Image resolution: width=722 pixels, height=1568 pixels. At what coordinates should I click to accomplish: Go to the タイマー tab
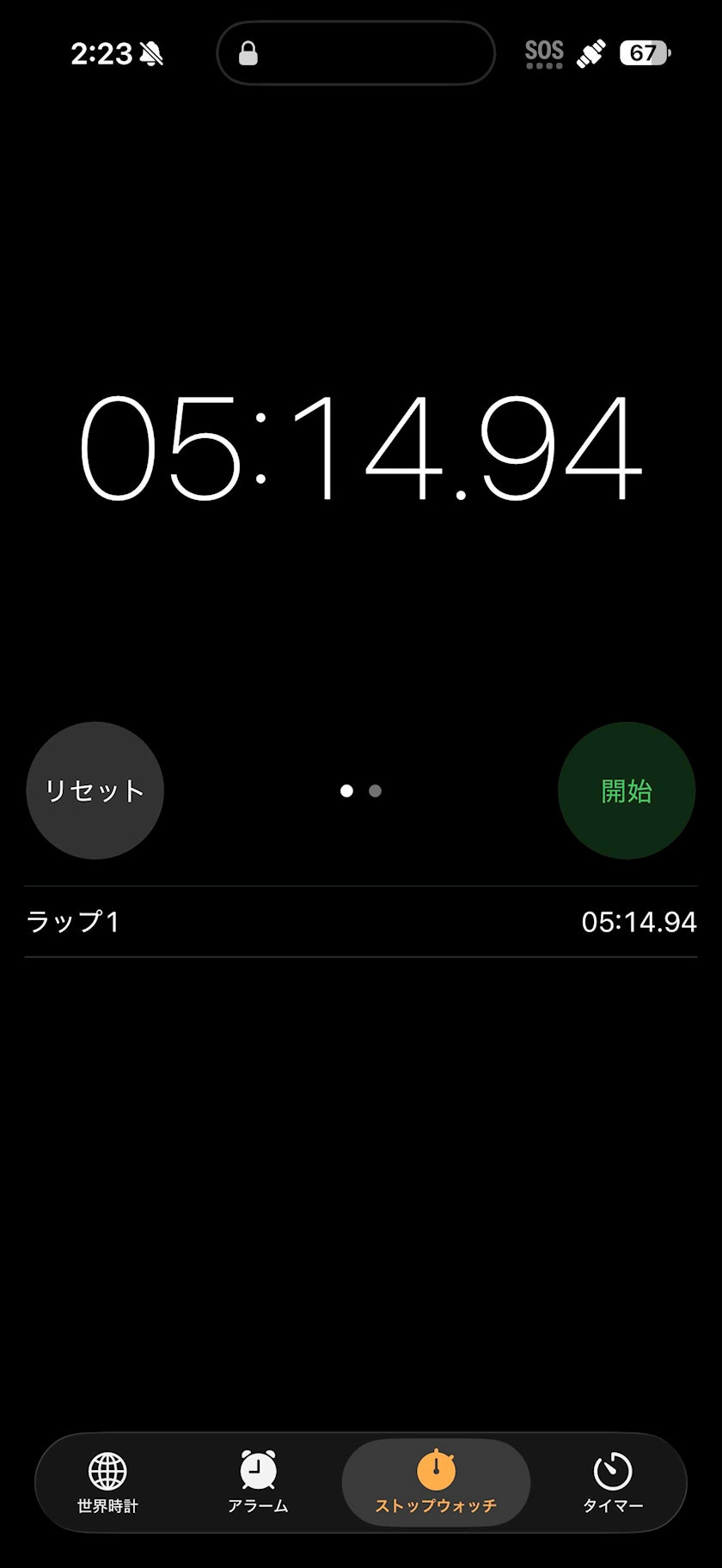(613, 1483)
